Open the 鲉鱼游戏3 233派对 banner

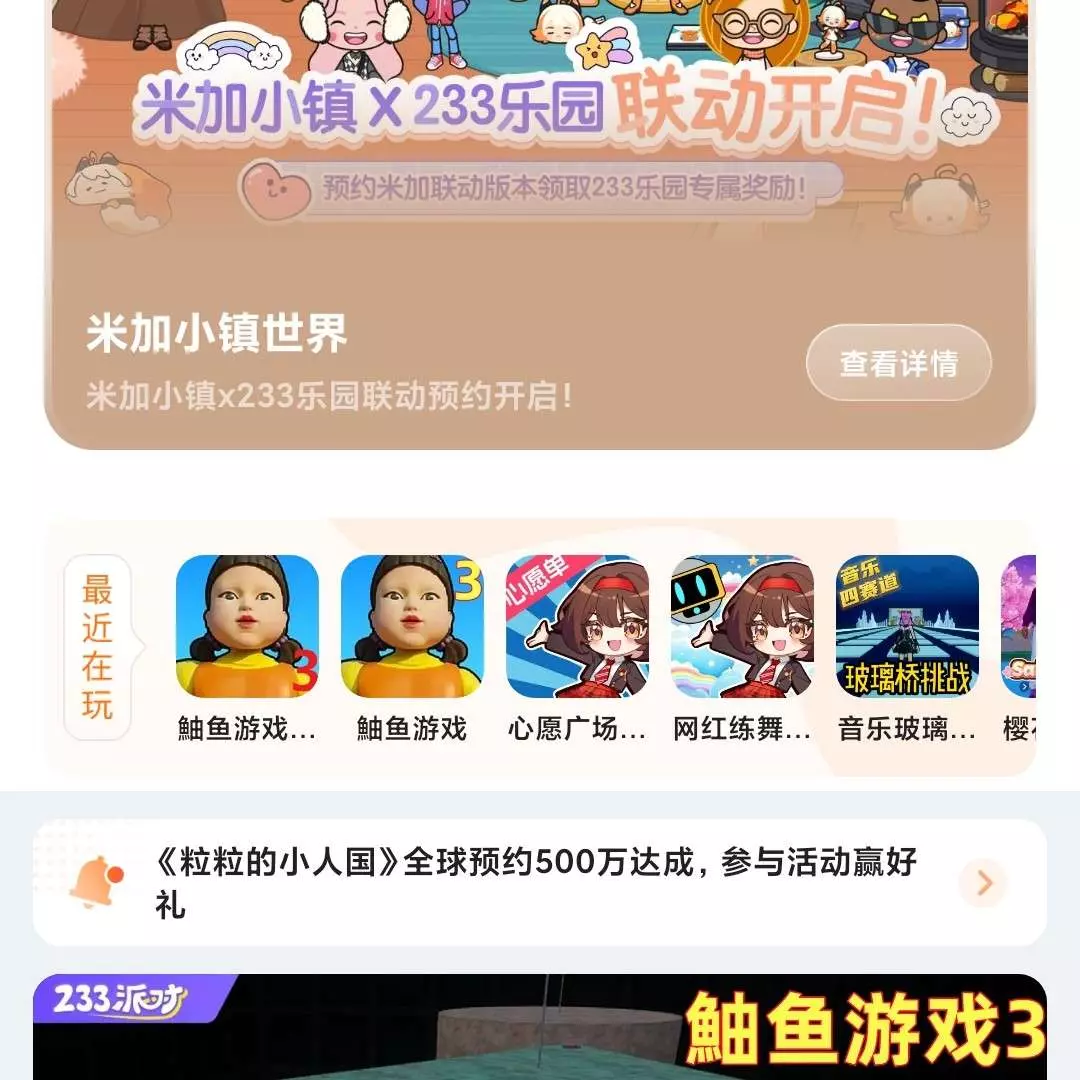pyautogui.click(x=540, y=1028)
